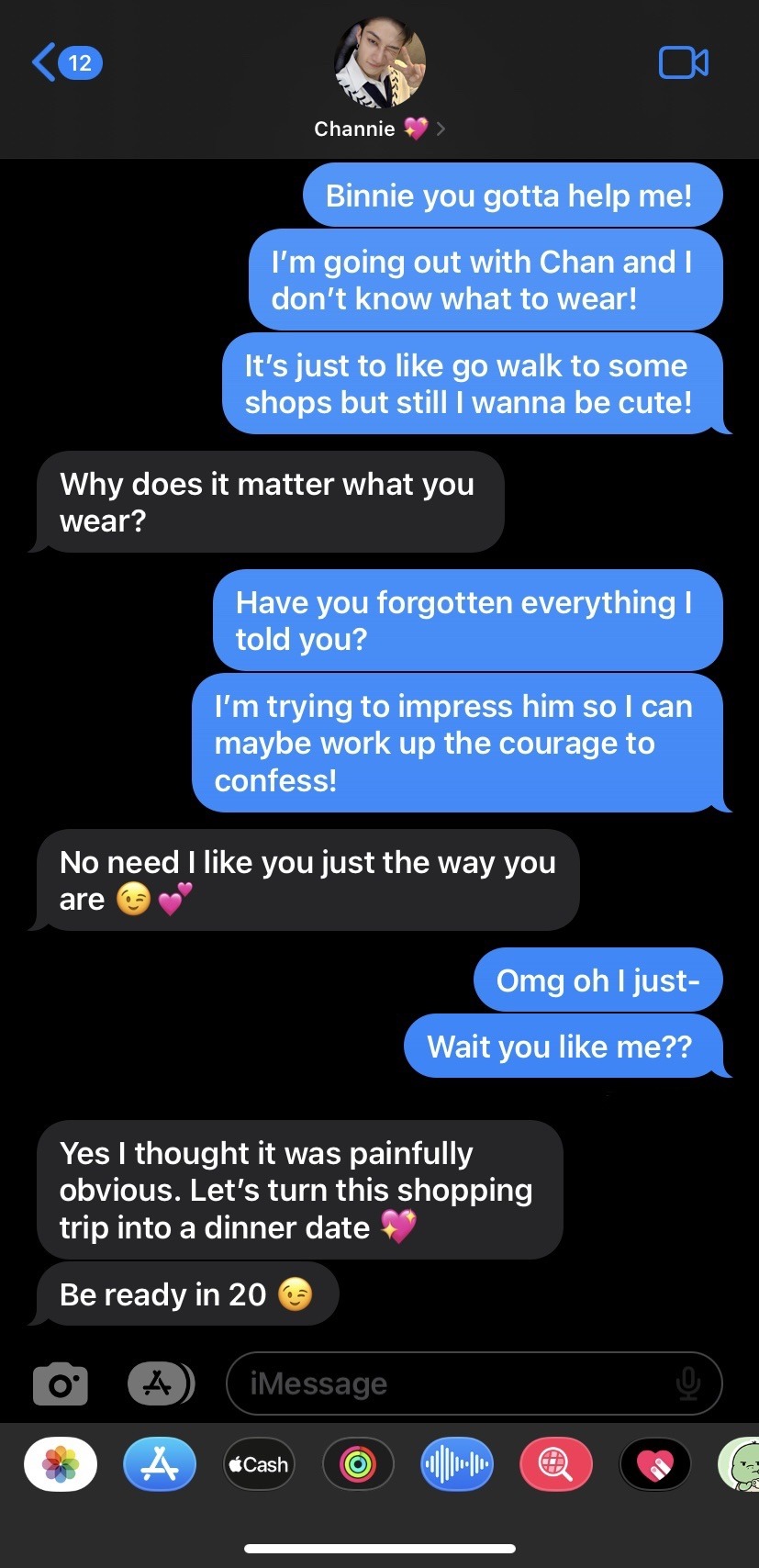Open the Digital Touch heart app

654,1463
